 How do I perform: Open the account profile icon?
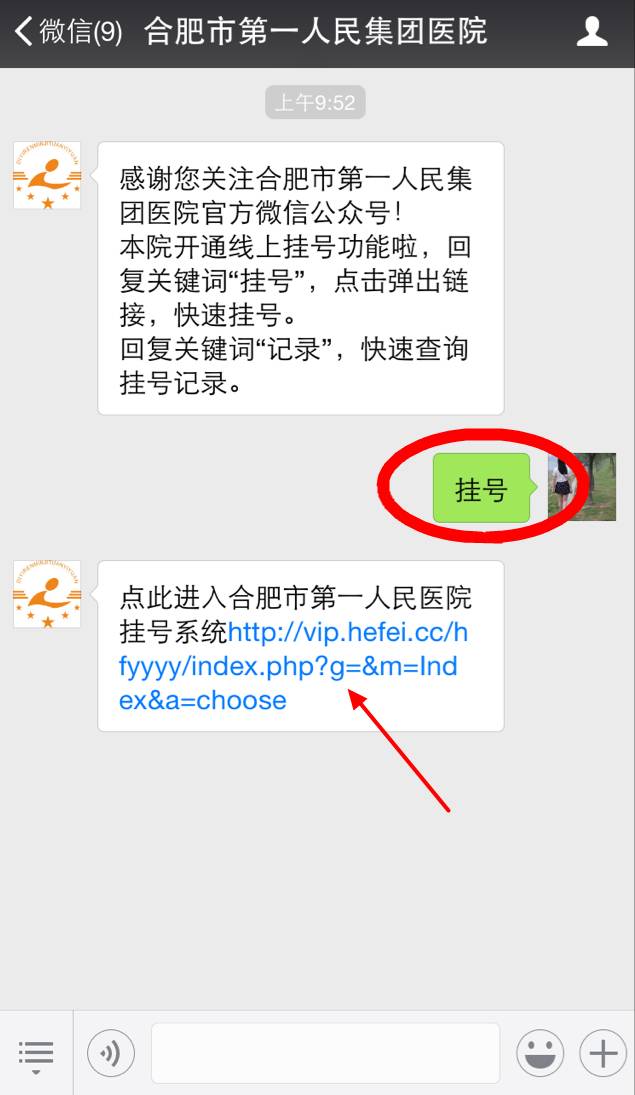(x=592, y=32)
